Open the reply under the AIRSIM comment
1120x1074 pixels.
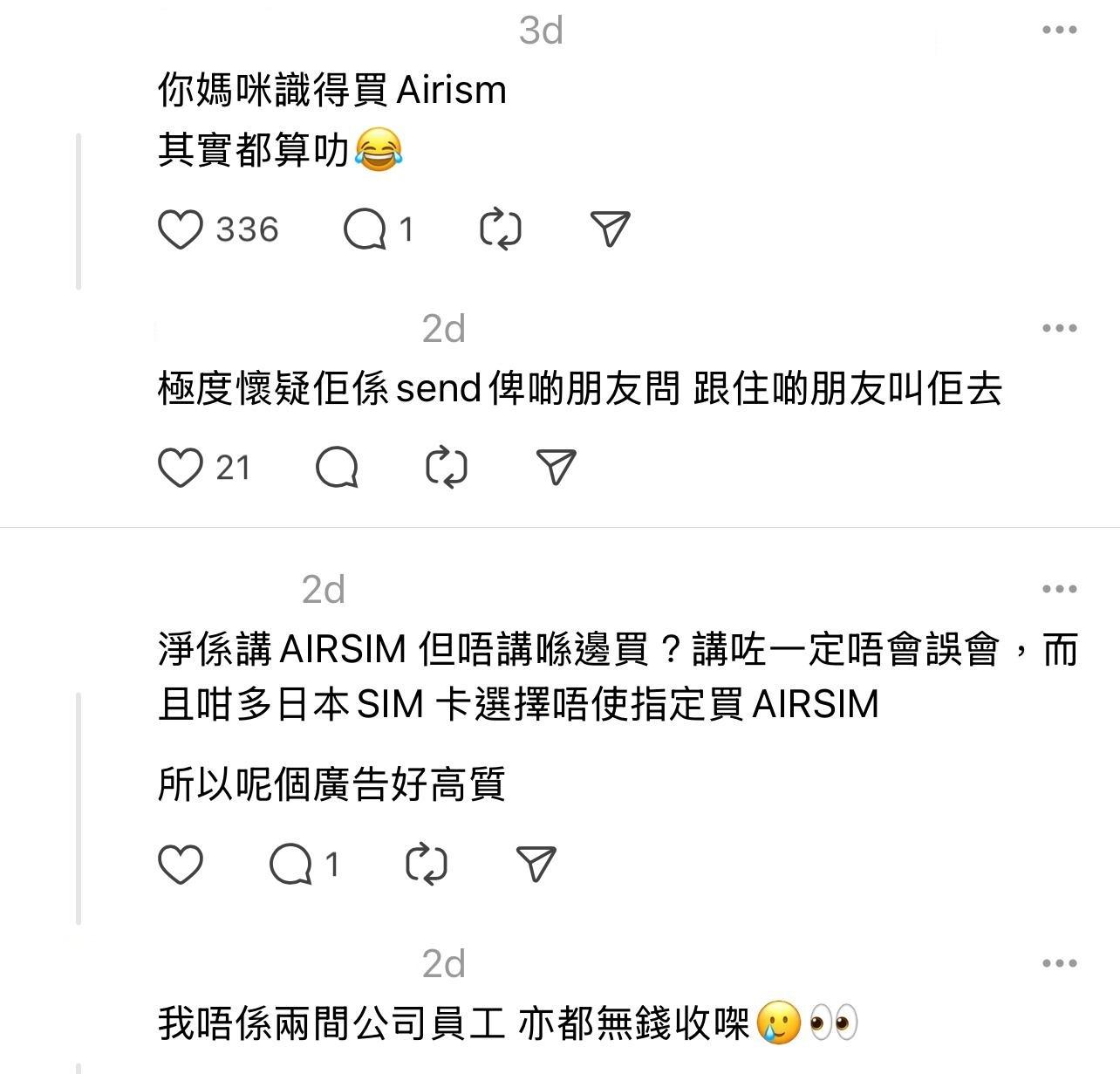(x=291, y=865)
